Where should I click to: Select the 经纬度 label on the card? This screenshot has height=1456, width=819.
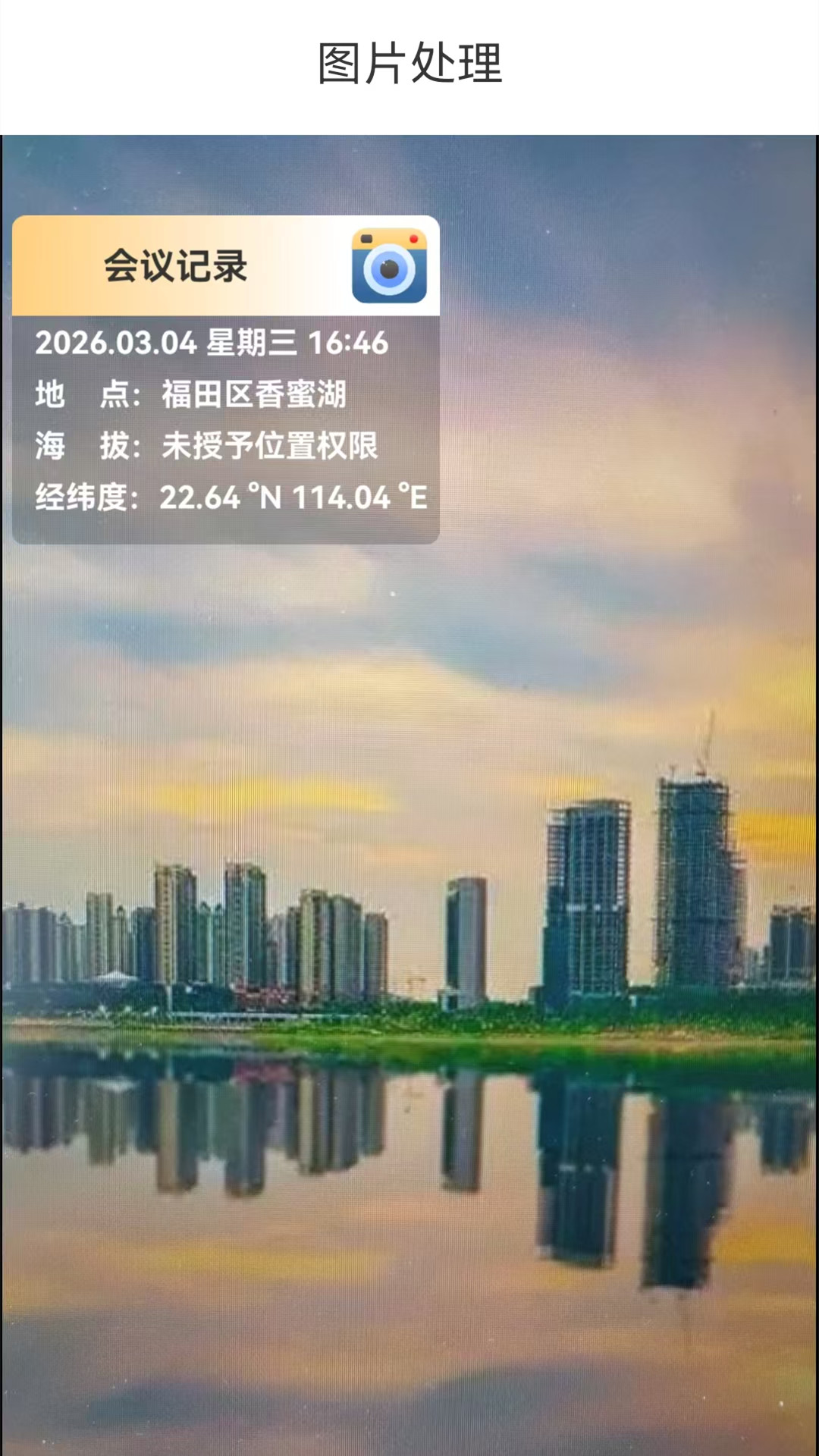tap(83, 498)
